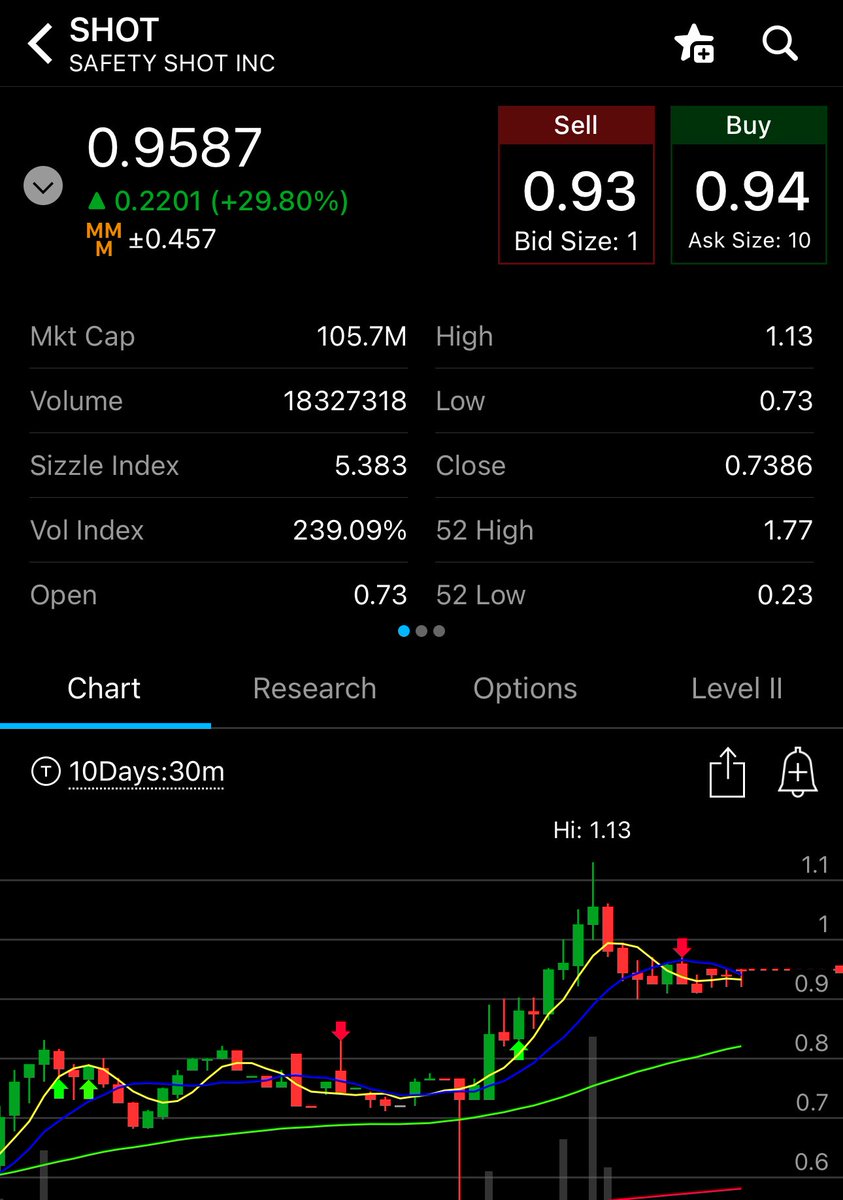Change the 10Days:30m chart timeframe
Image resolution: width=843 pixels, height=1200 pixels.
[x=145, y=772]
